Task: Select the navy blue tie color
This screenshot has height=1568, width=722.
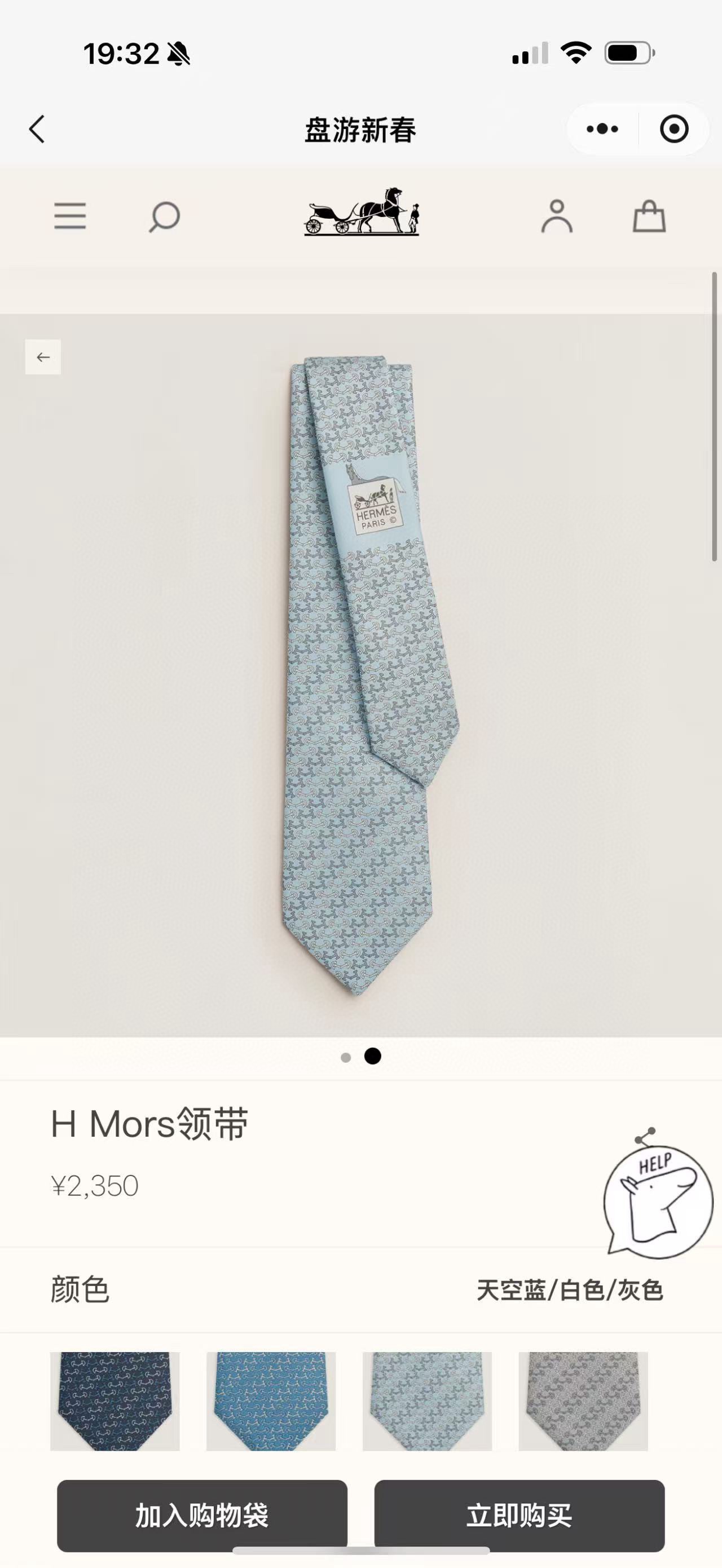Action: point(115,1401)
